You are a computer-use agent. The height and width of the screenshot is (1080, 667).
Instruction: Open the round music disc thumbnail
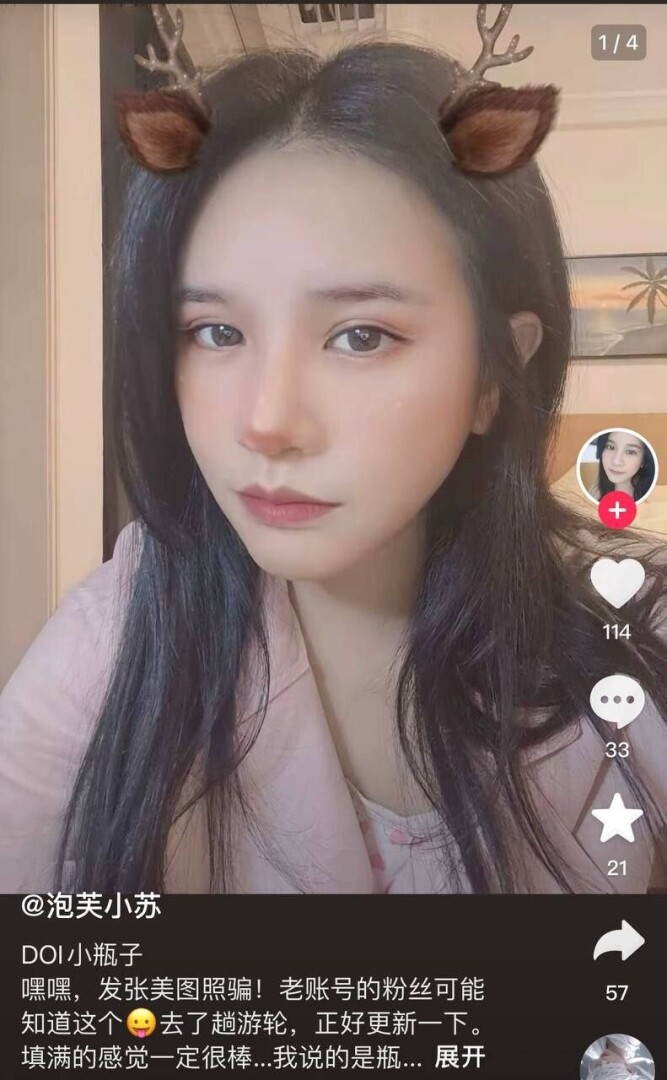617,1060
